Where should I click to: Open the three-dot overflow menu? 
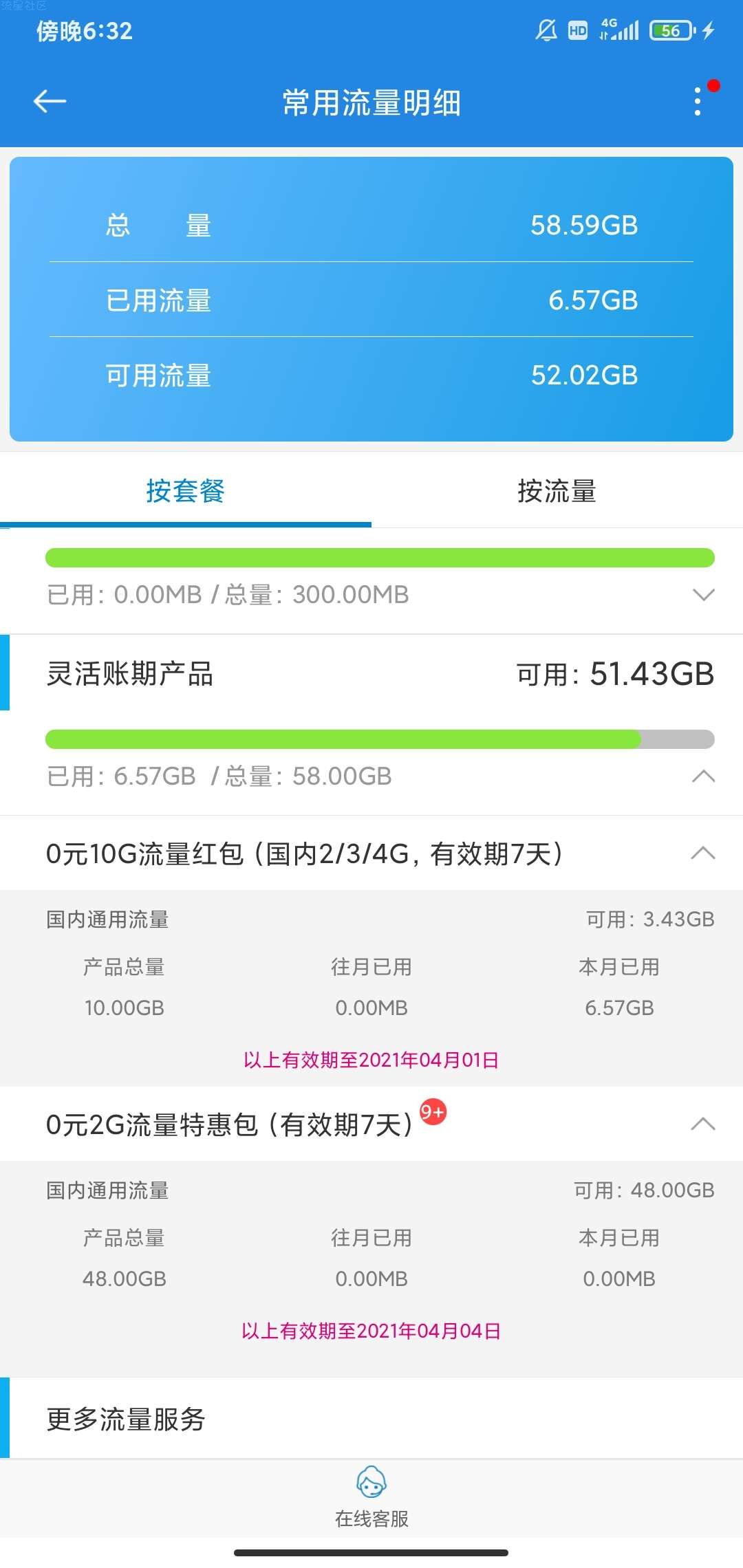698,102
